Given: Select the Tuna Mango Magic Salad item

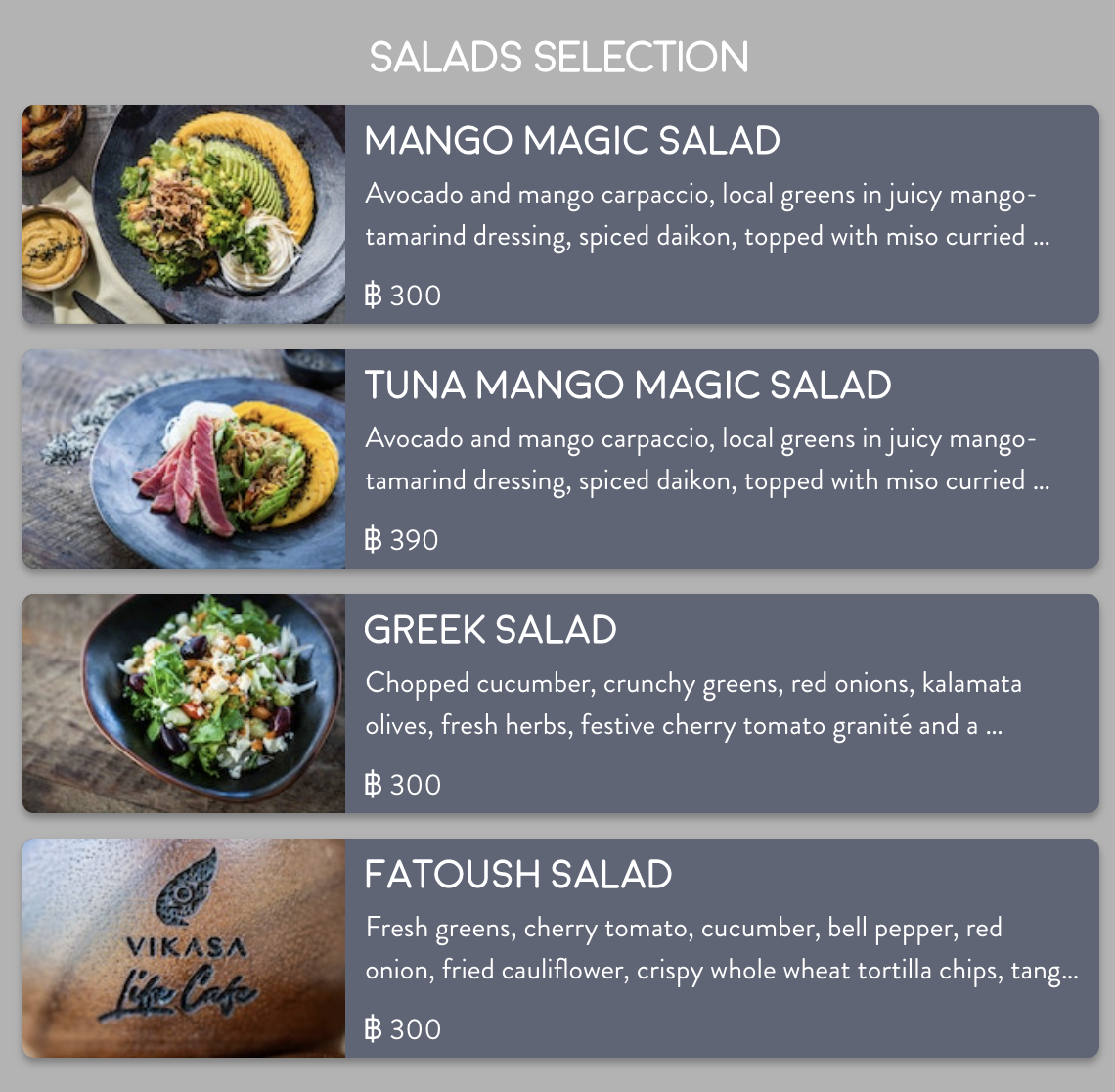Looking at the screenshot, I should (x=560, y=459).
